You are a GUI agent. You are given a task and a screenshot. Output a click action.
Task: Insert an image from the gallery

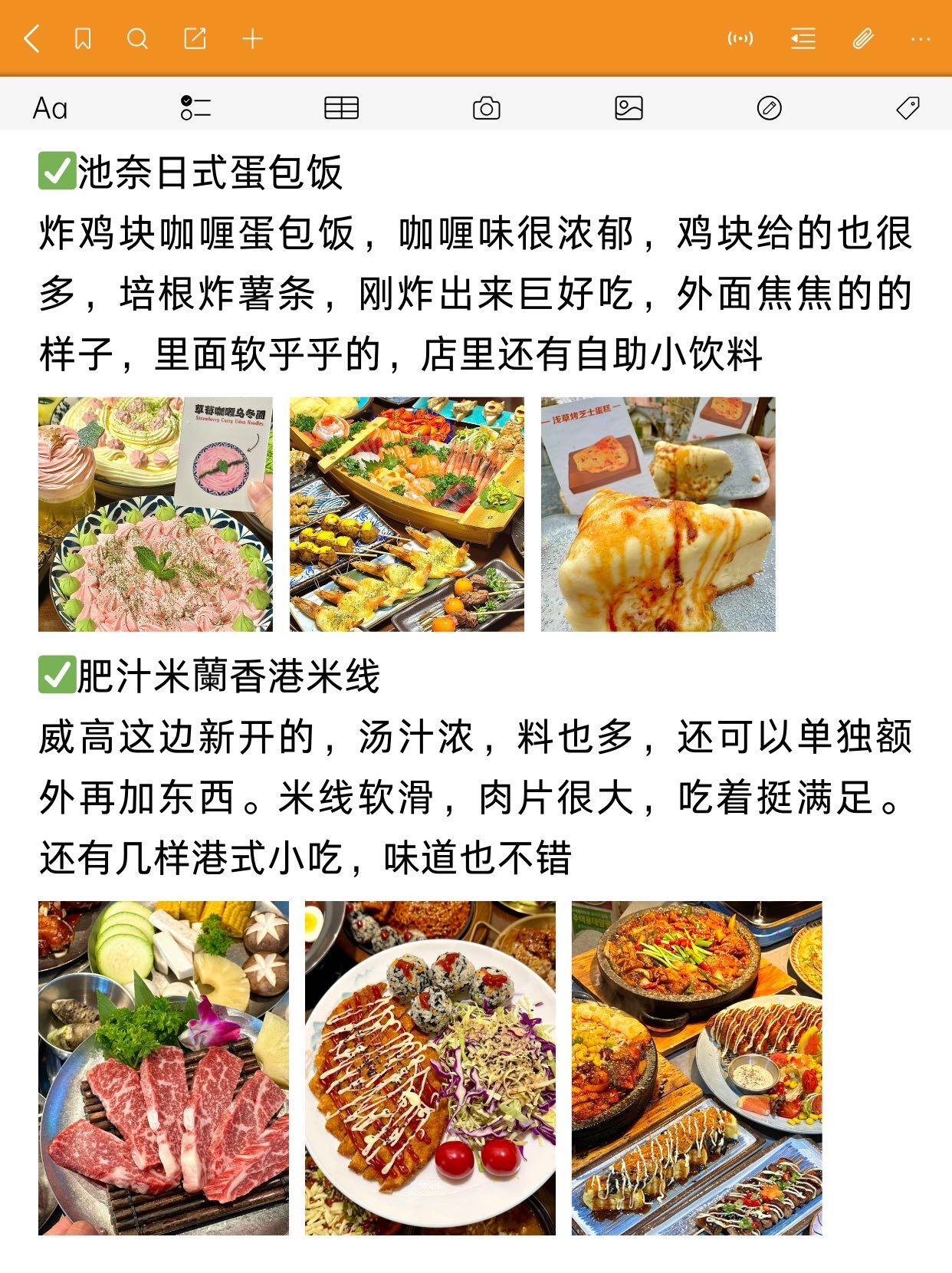[629, 108]
